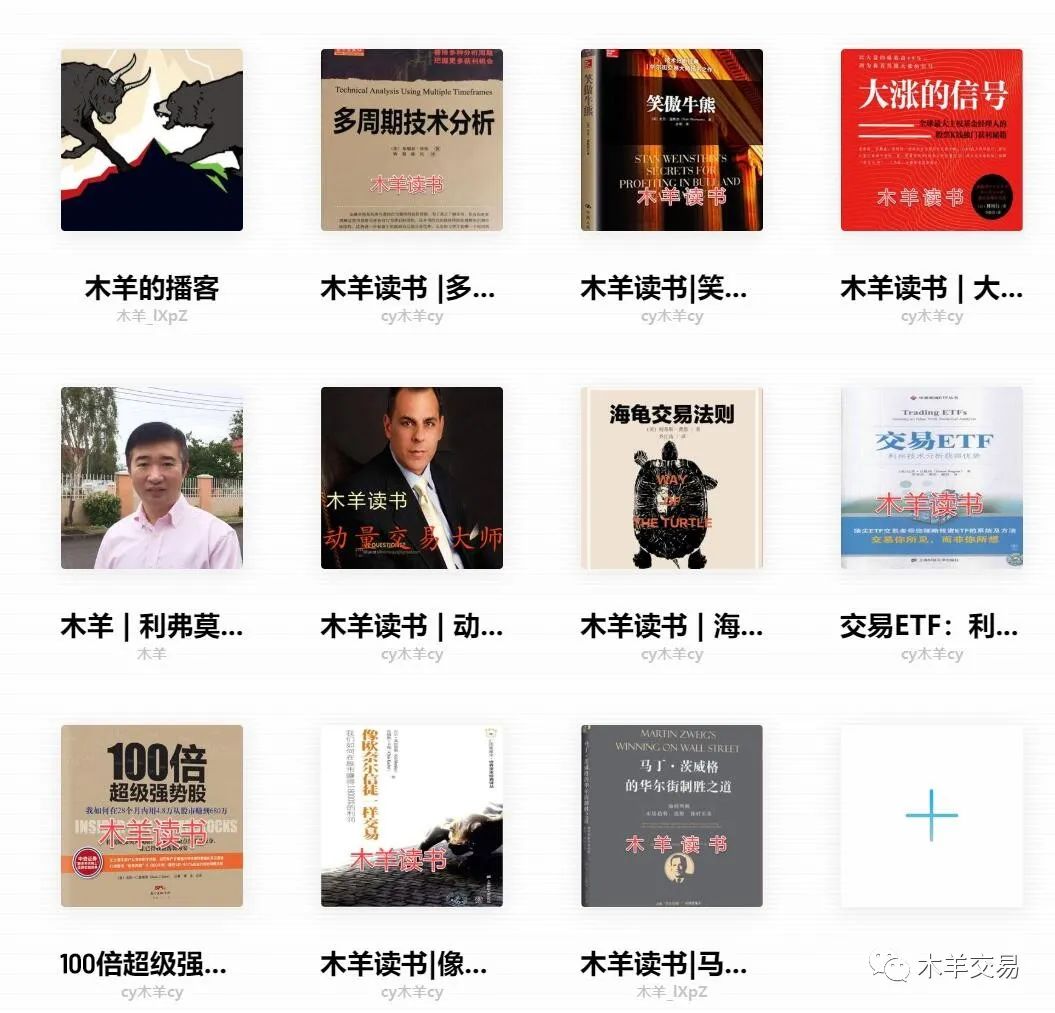Open 木羊读书 多周期技术分析 album

(412, 140)
